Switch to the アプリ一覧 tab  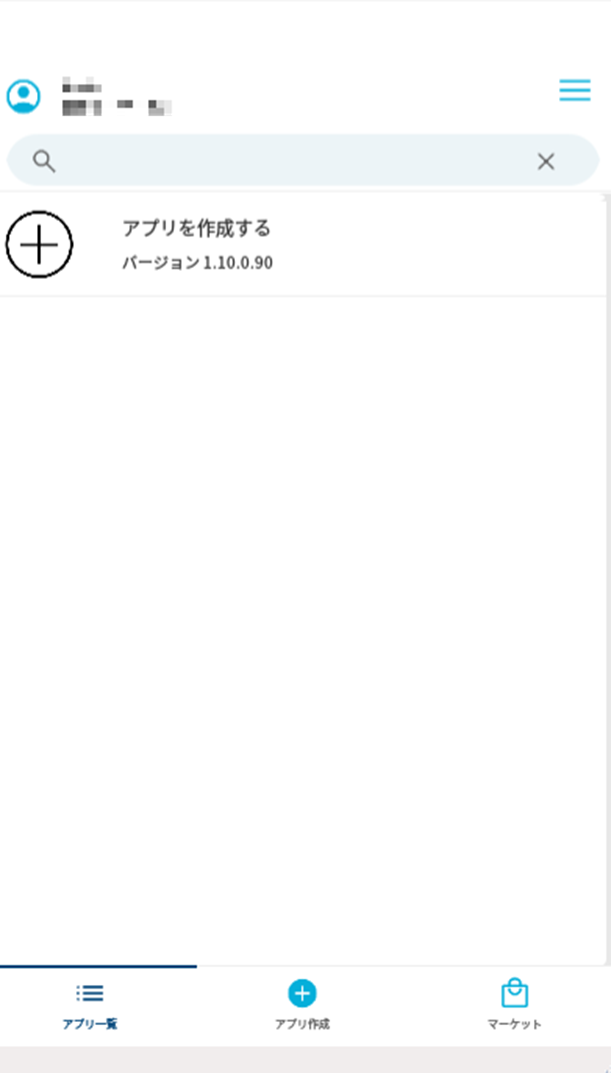click(90, 1005)
